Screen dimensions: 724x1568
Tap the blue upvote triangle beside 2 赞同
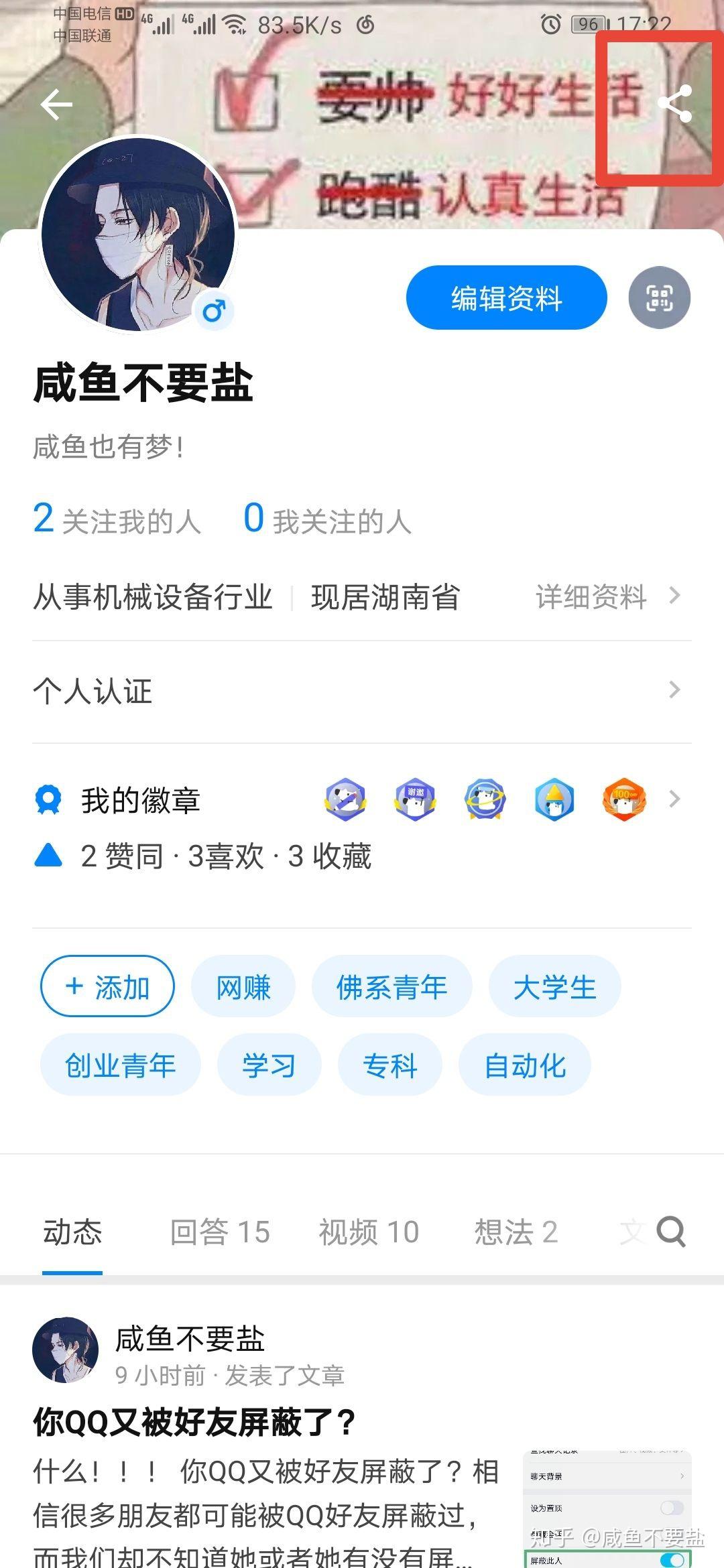(49, 856)
